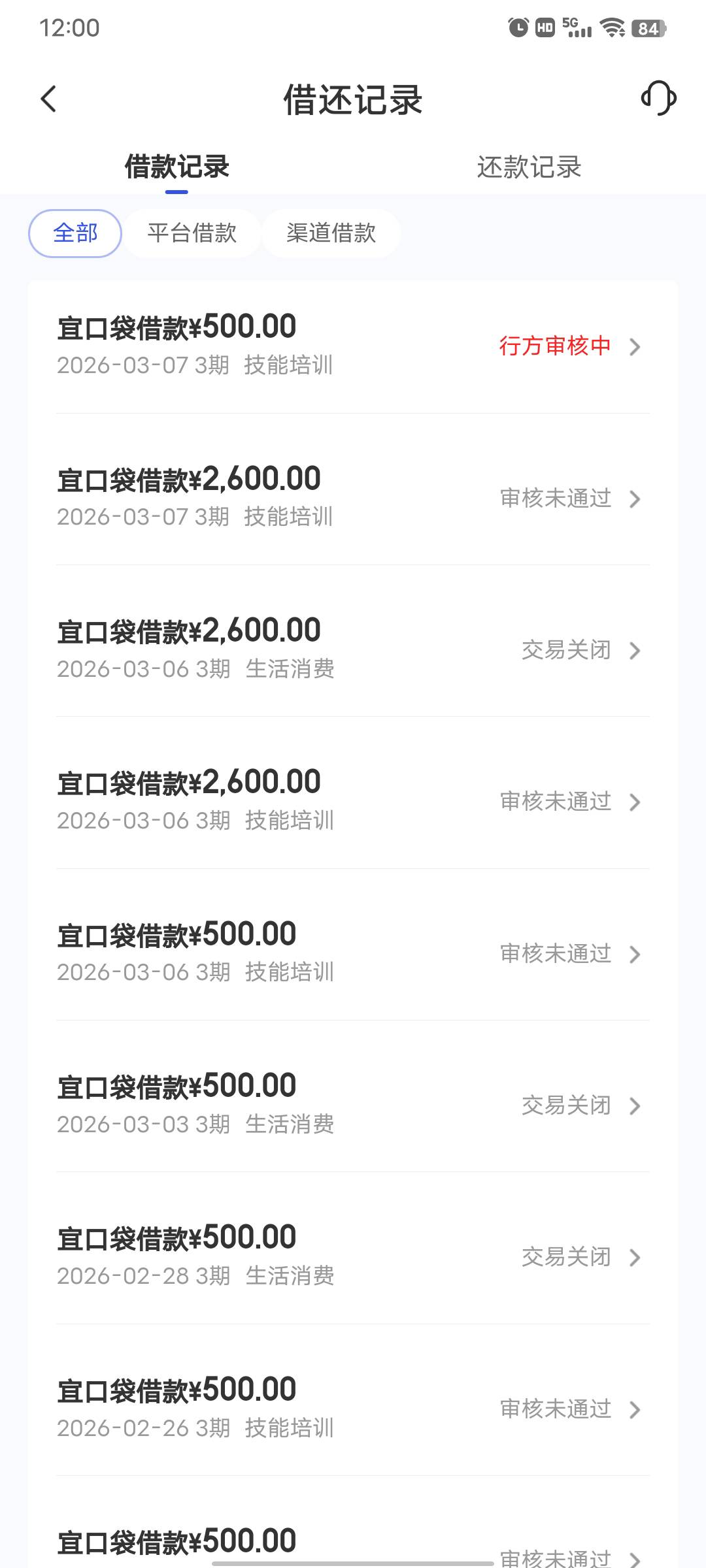Filter by 平台借款
706x1568 pixels.
[192, 233]
